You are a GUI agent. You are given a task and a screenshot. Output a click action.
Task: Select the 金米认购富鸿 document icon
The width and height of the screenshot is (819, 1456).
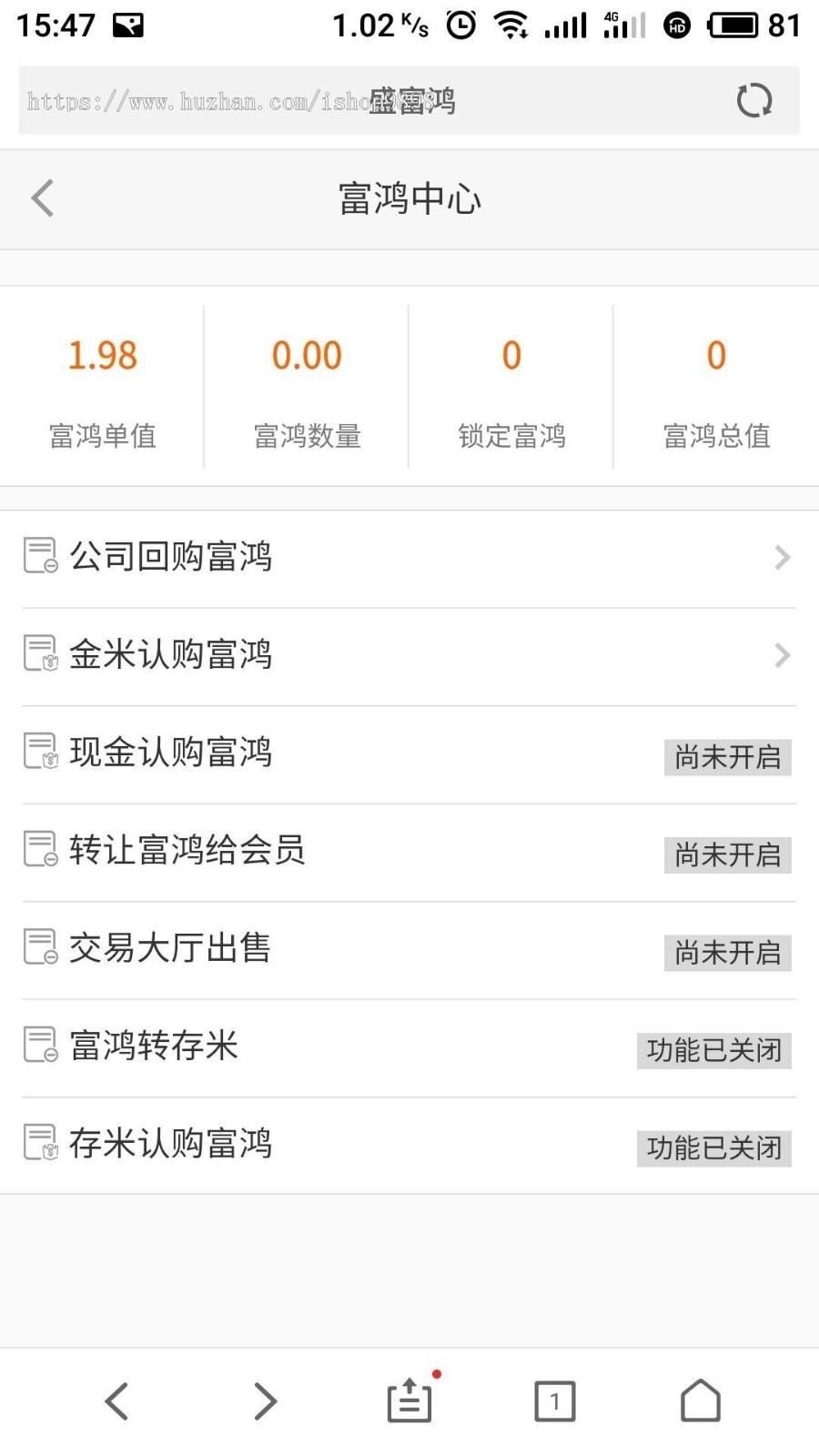[x=38, y=654]
